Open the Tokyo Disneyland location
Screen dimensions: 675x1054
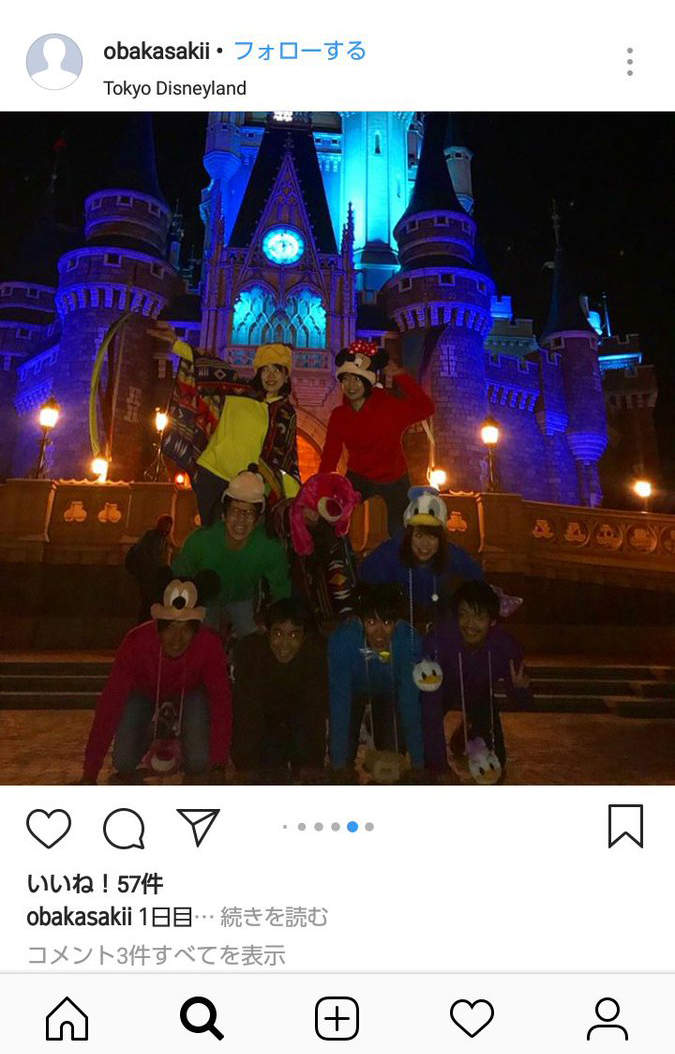[174, 88]
